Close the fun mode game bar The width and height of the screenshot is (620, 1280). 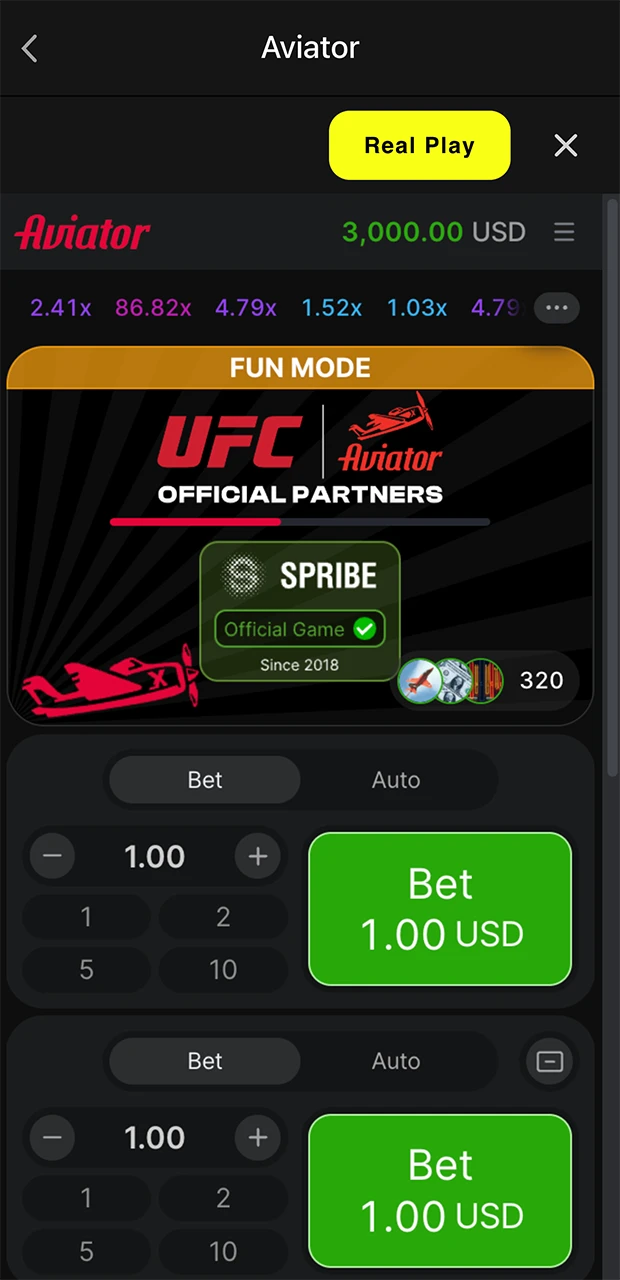pyautogui.click(x=566, y=146)
